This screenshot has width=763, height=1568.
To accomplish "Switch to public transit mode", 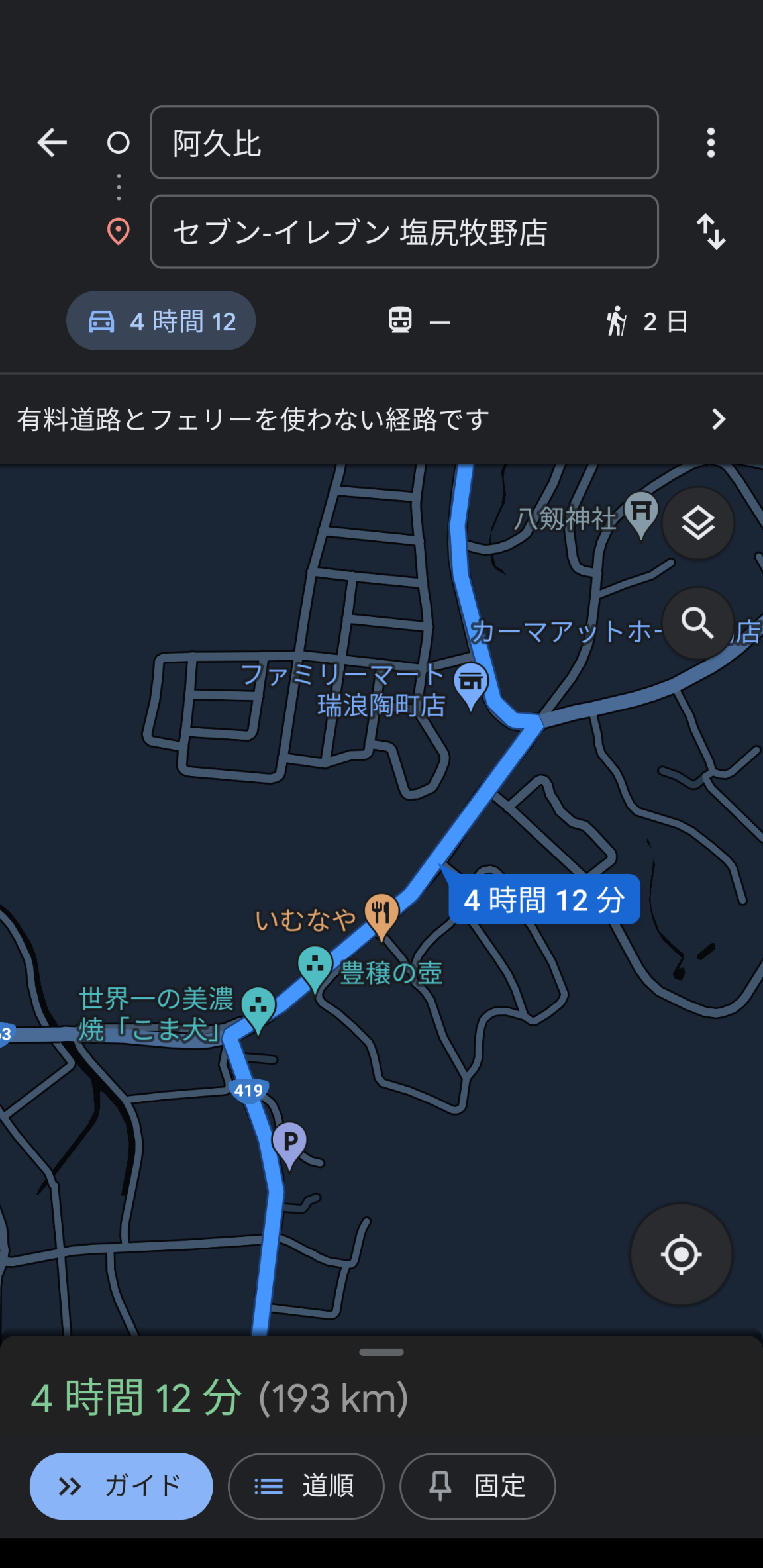I will (x=419, y=321).
